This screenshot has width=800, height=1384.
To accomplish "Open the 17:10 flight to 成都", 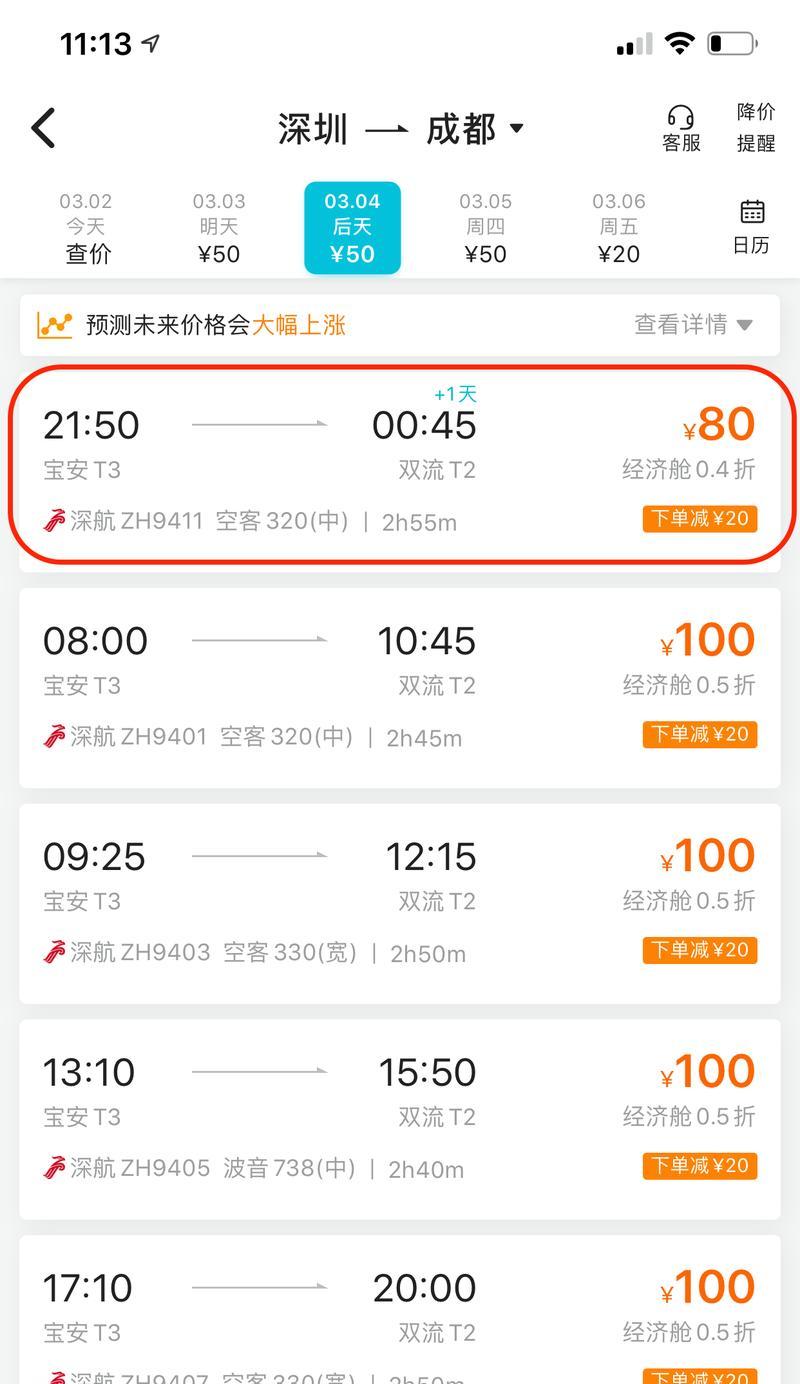I will click(x=400, y=1310).
